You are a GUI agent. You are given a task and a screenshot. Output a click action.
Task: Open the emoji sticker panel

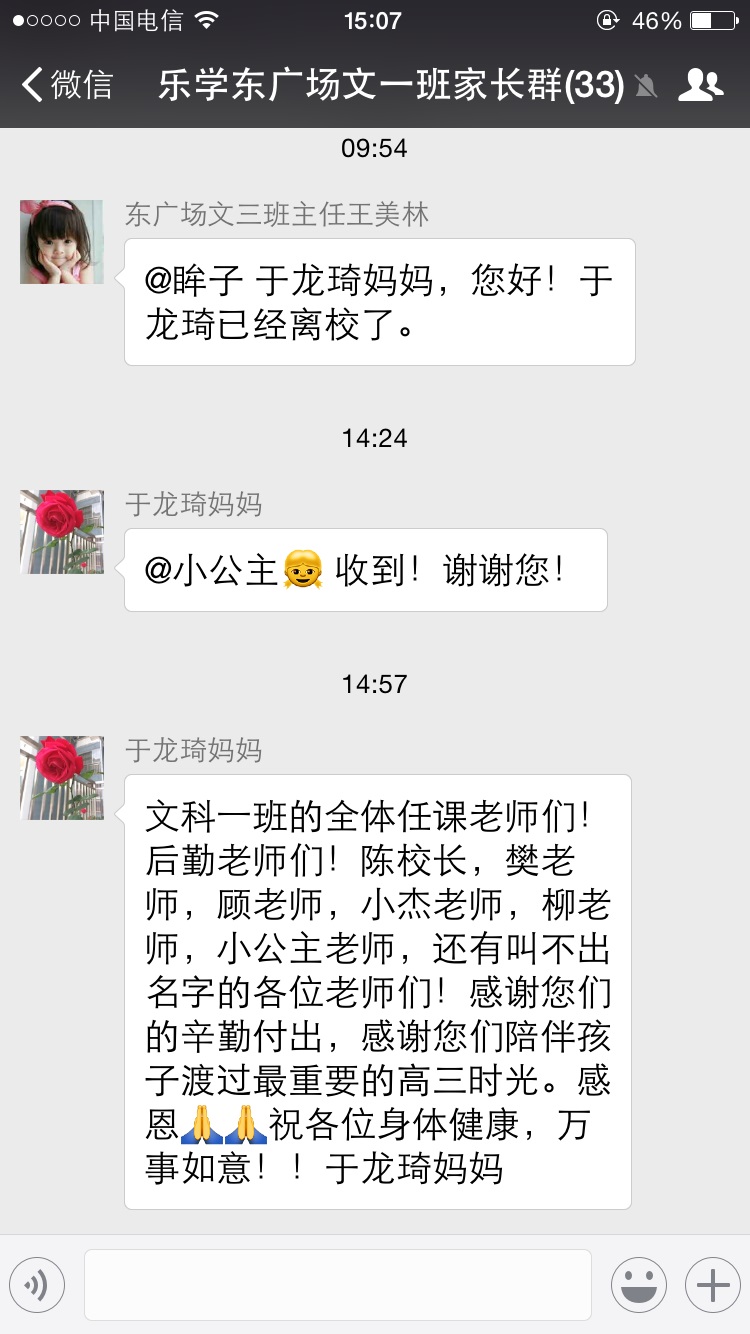639,1285
